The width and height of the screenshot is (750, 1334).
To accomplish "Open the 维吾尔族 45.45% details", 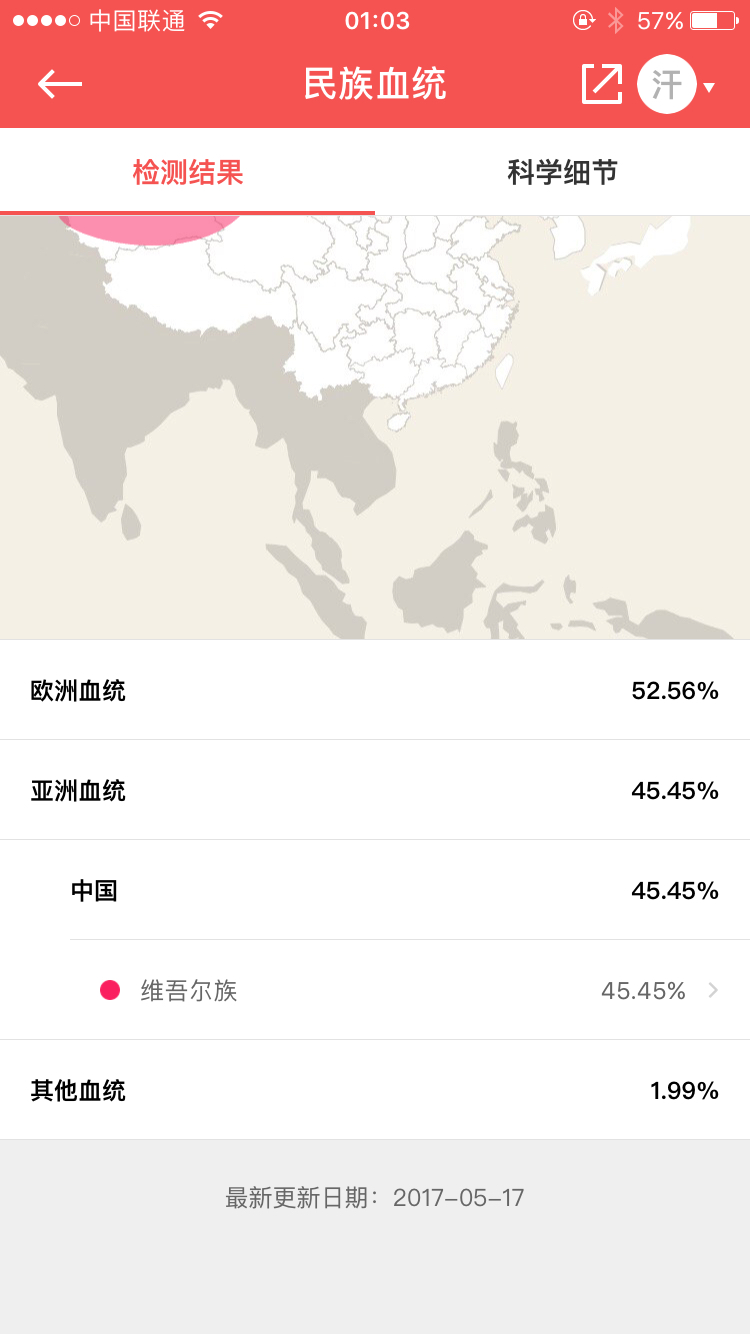I will coord(410,990).
